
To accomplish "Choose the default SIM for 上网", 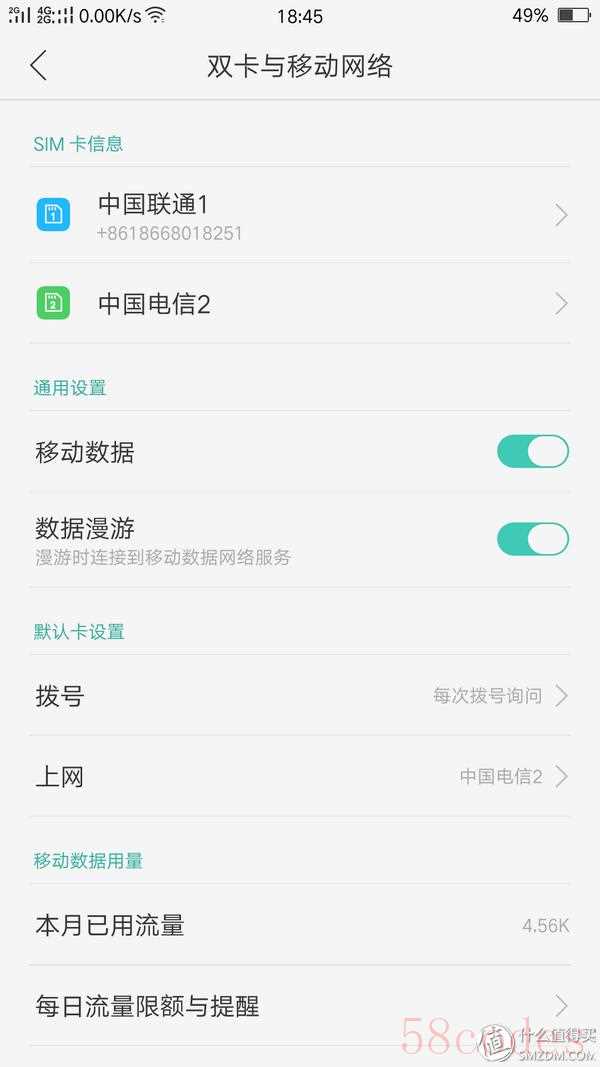I will pos(300,776).
